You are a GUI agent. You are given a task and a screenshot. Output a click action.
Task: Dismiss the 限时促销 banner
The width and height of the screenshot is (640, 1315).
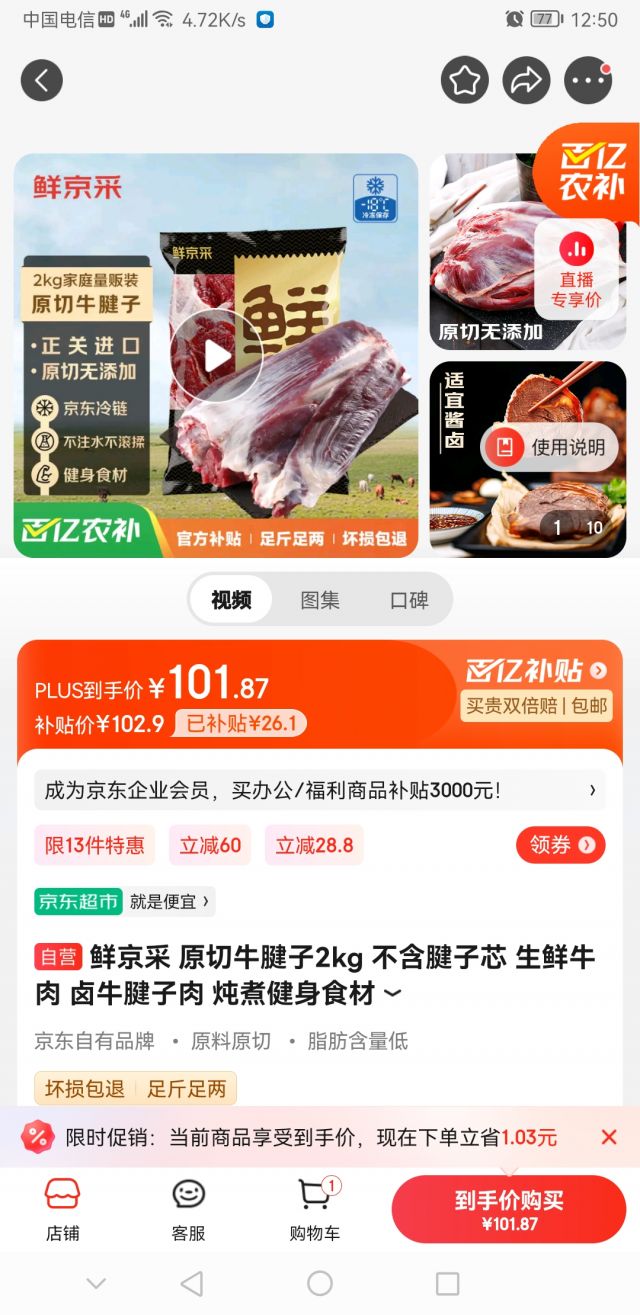point(608,1137)
